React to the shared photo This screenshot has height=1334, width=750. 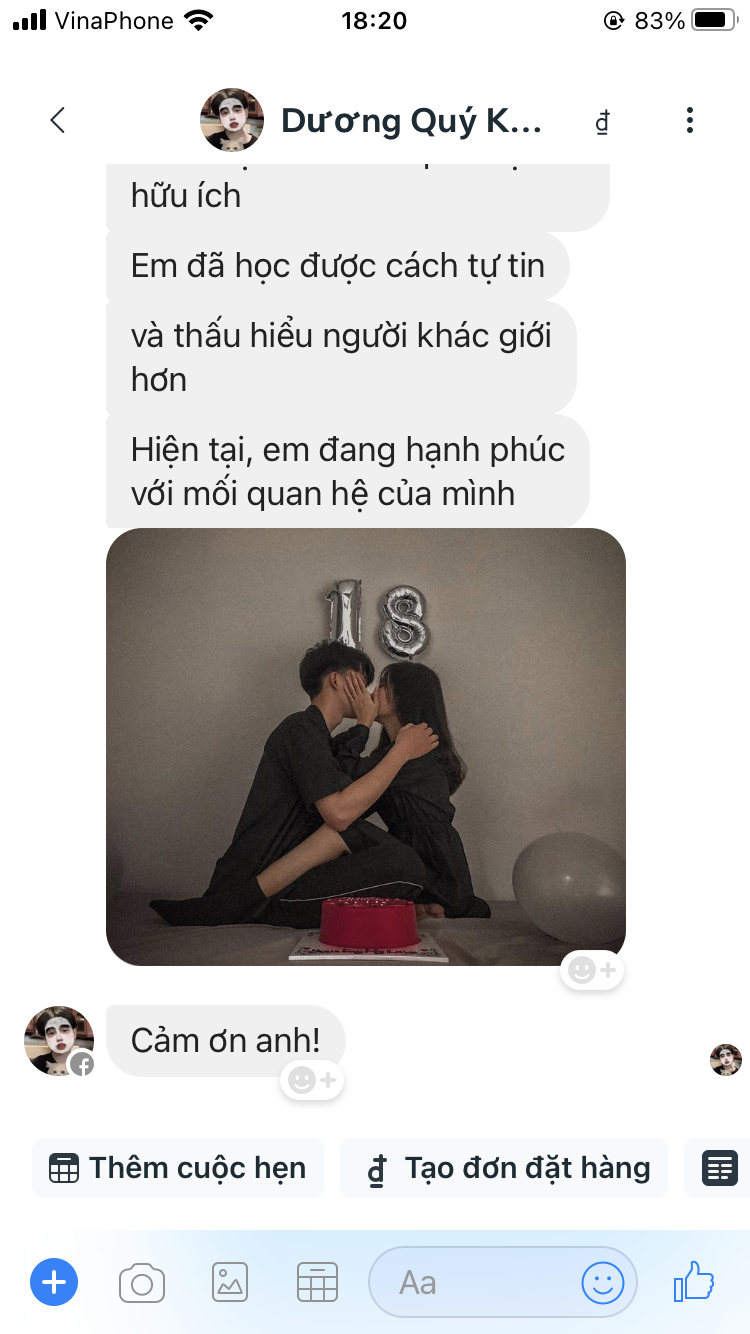(592, 970)
